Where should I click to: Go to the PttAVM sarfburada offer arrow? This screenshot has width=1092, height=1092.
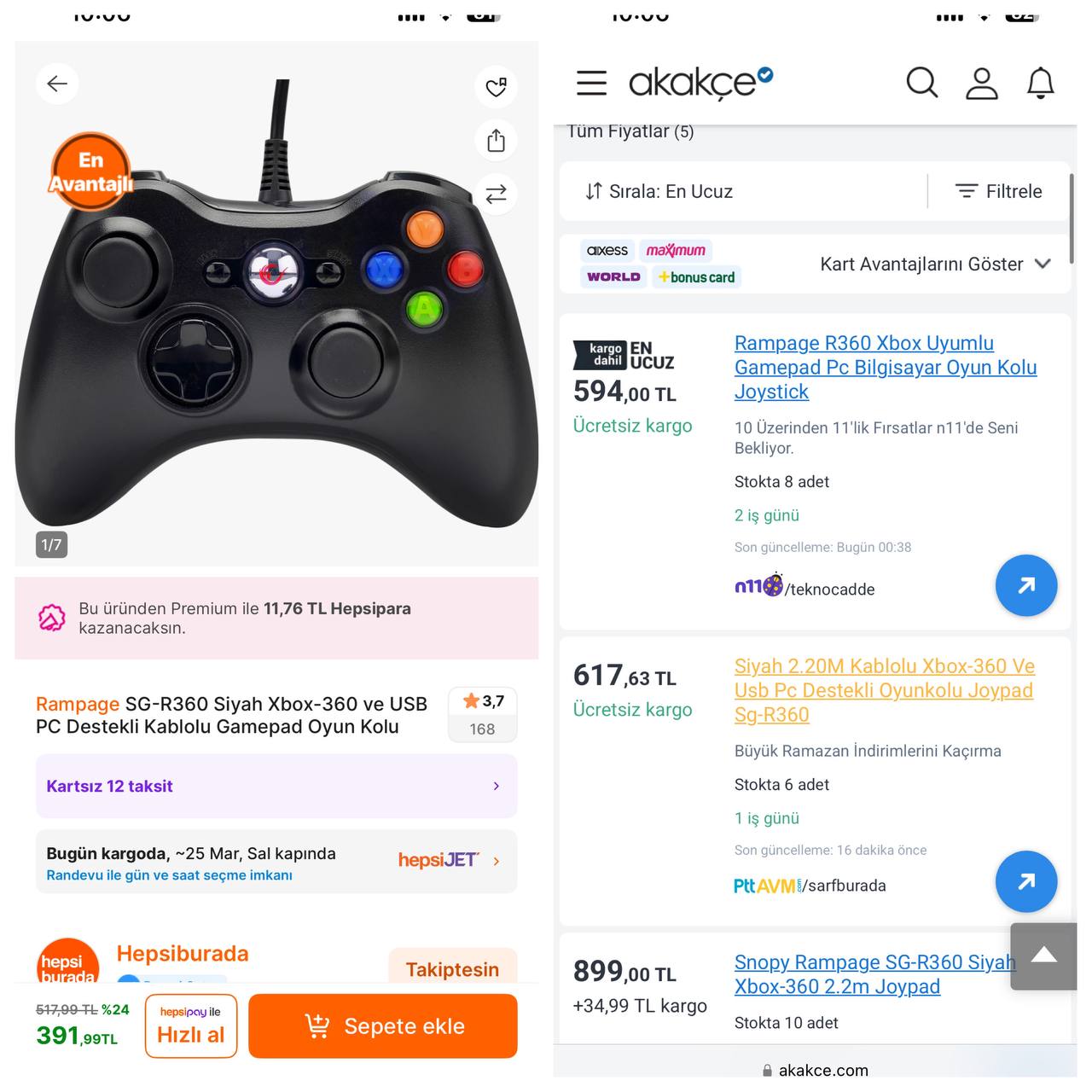coord(1025,881)
